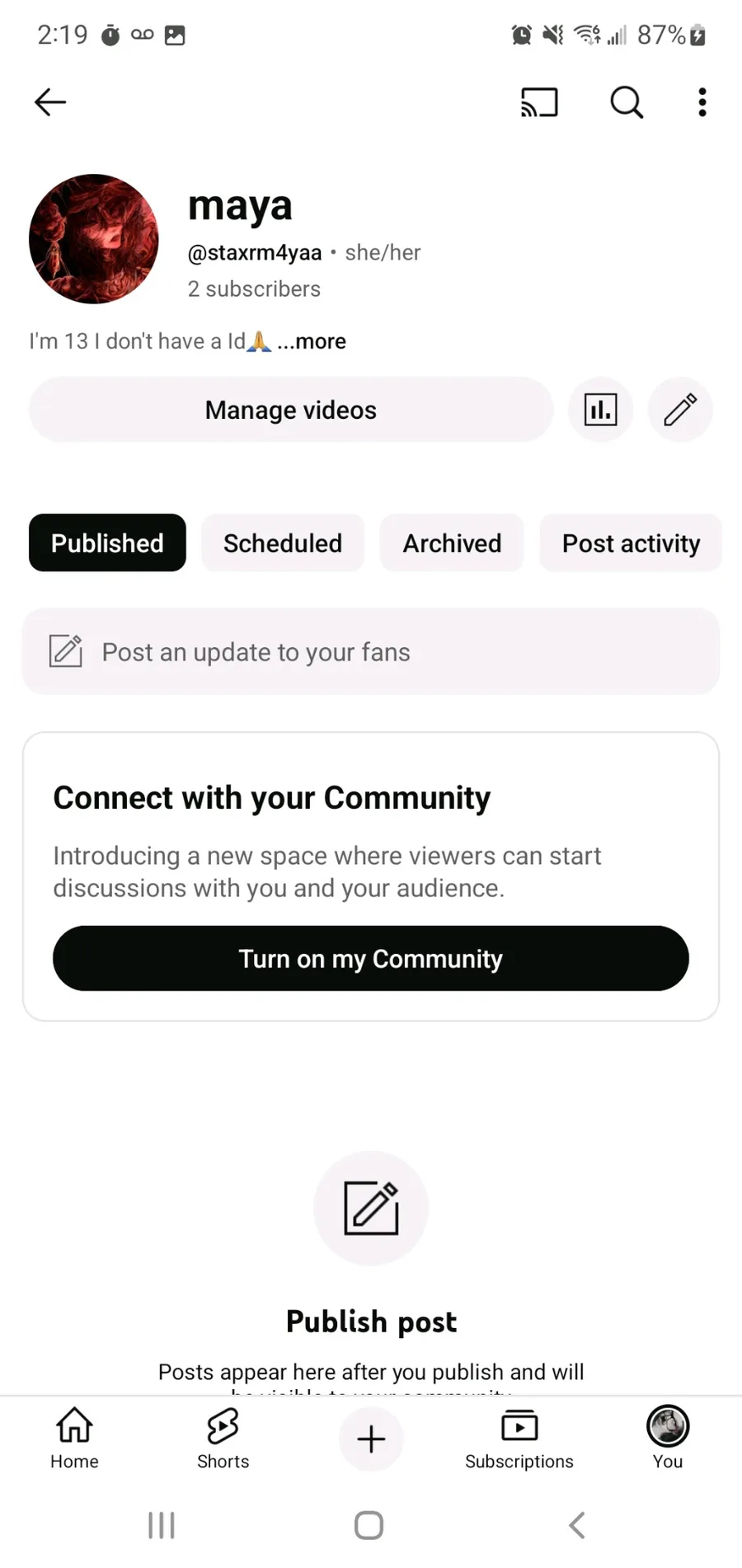Open the cast to device icon
Image resolution: width=742 pixels, height=1568 pixels.
539,102
